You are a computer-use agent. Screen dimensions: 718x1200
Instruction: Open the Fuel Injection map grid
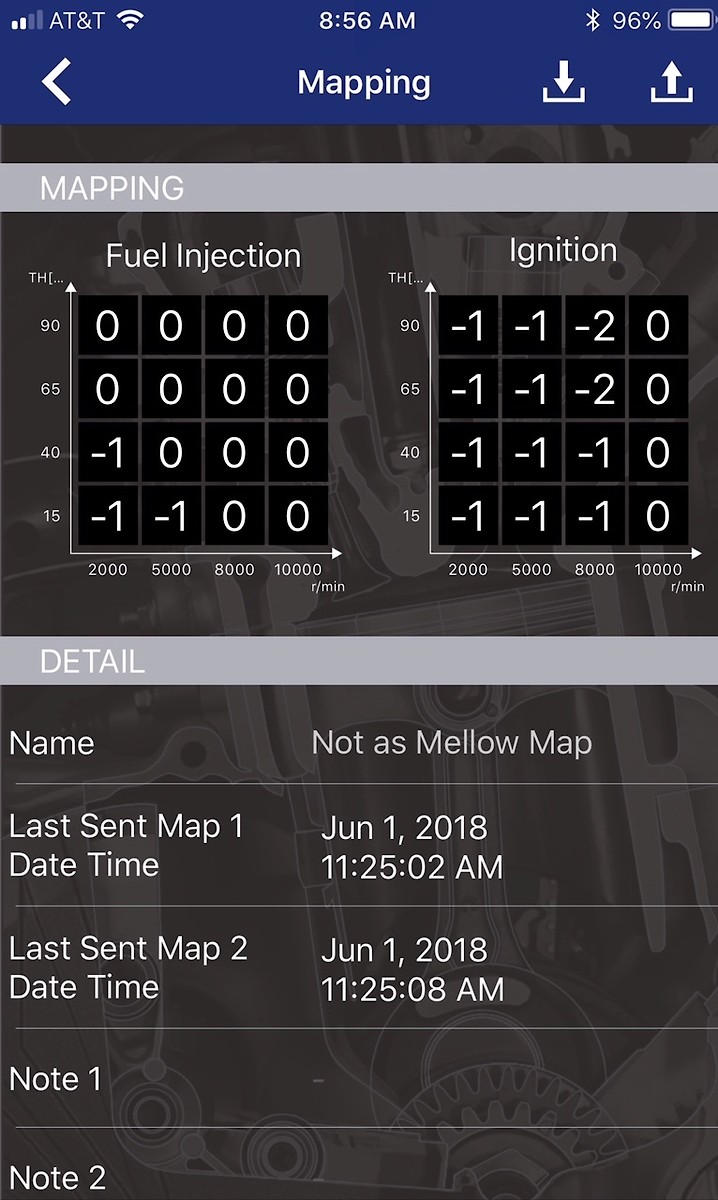(203, 421)
